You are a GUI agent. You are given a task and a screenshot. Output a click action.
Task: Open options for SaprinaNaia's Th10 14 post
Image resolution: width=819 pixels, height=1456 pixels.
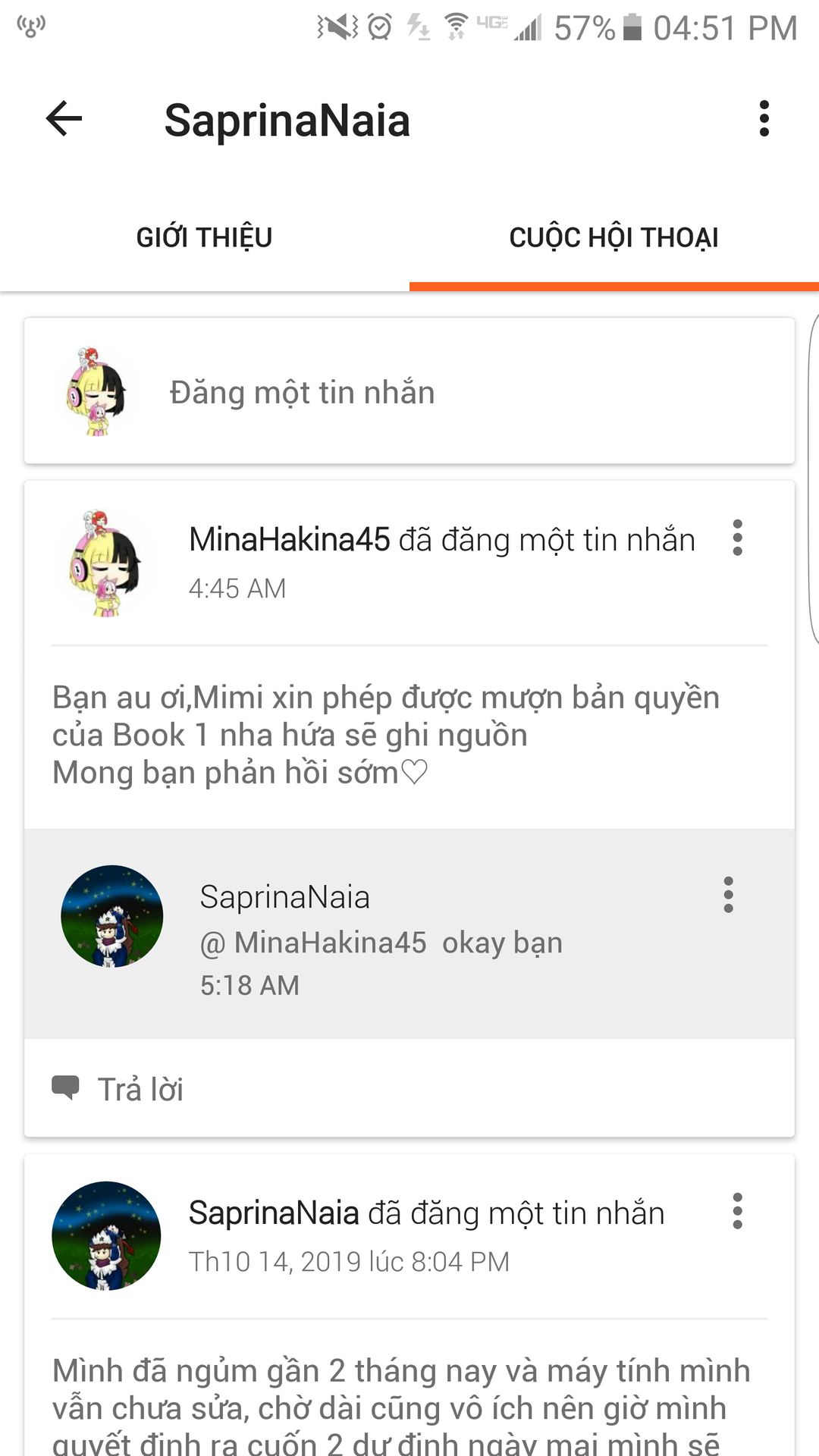pos(737,1211)
